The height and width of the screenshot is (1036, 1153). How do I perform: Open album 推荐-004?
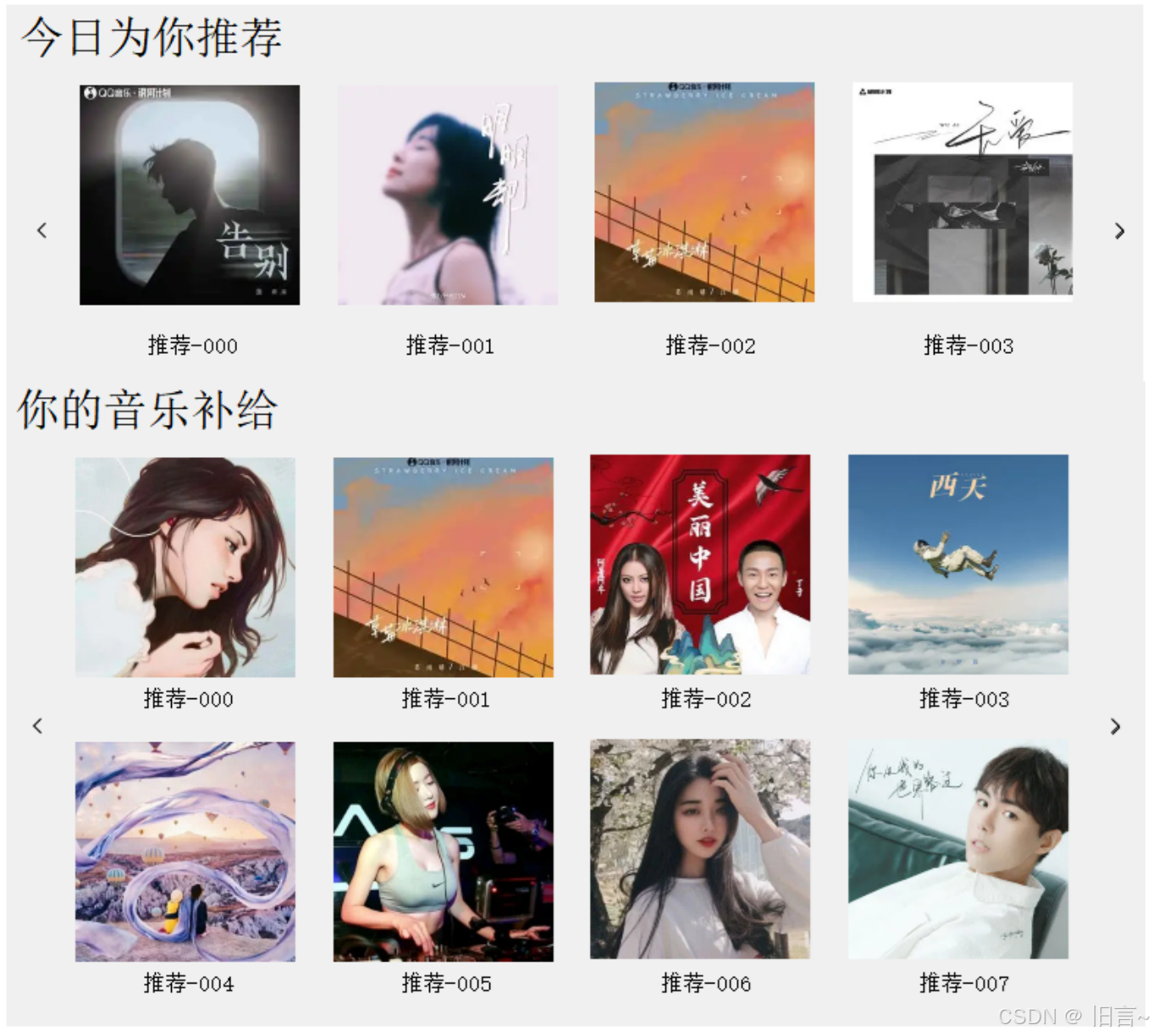pyautogui.click(x=185, y=851)
